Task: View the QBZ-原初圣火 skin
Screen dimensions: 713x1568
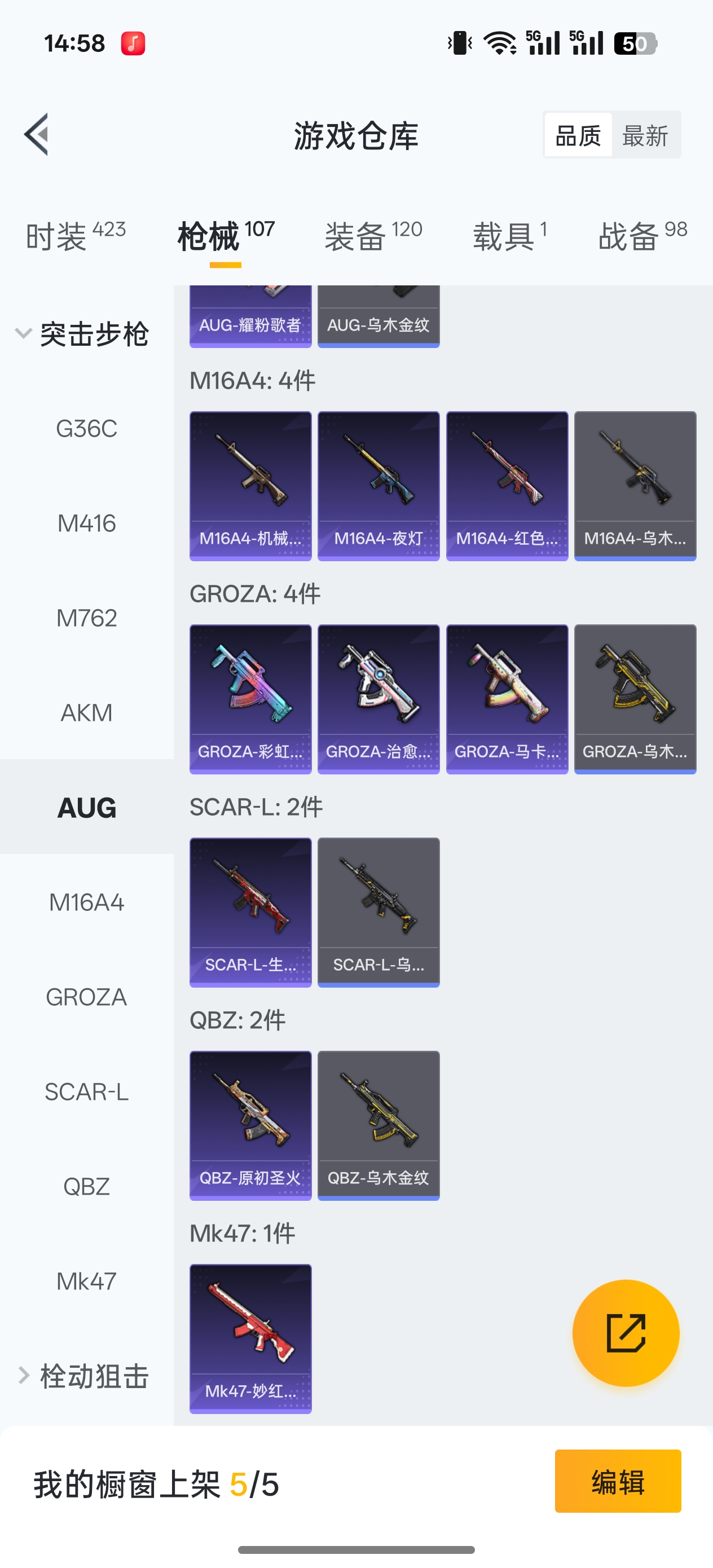Action: [250, 1124]
